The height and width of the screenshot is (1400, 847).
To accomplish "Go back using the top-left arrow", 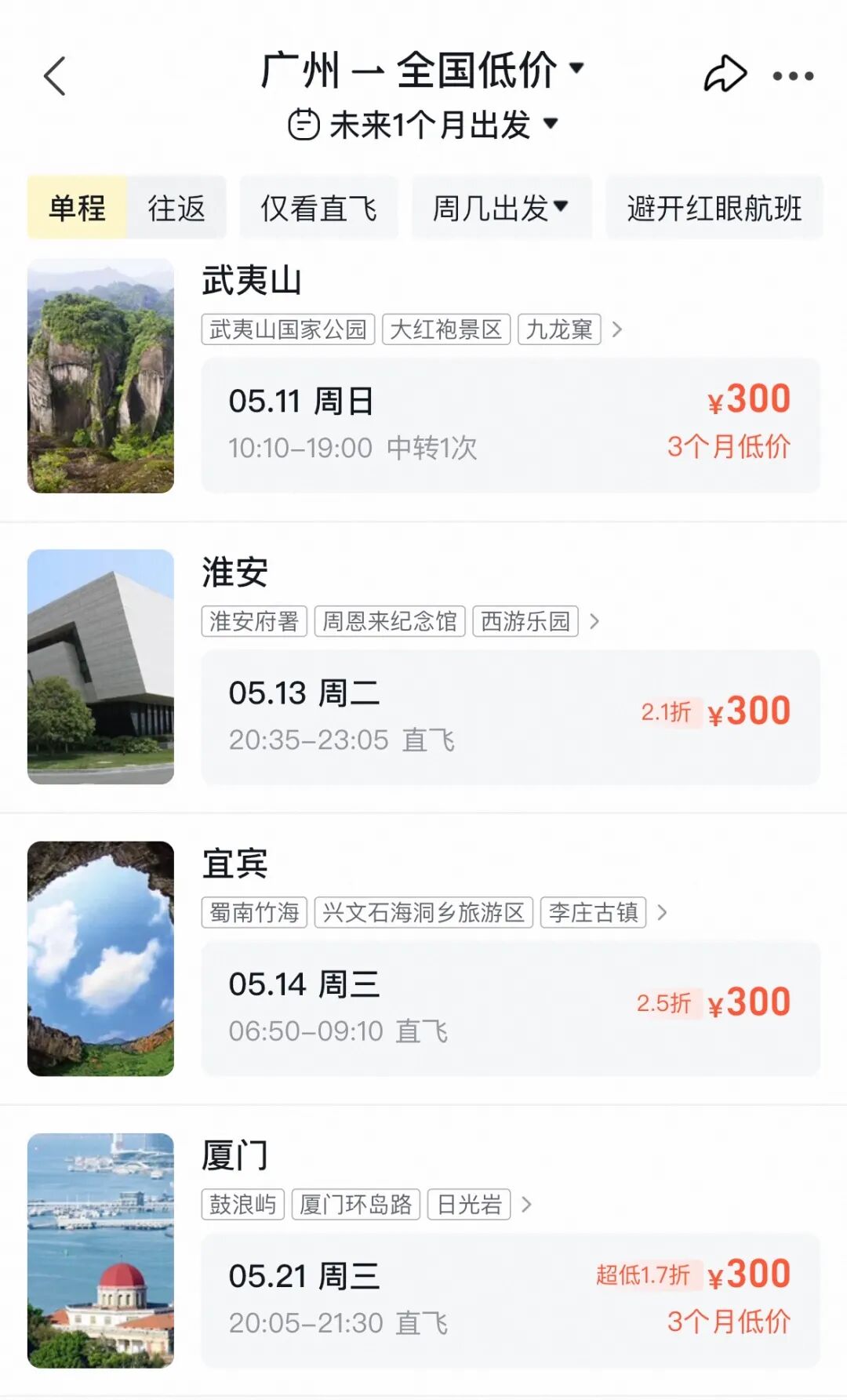I will (55, 76).
